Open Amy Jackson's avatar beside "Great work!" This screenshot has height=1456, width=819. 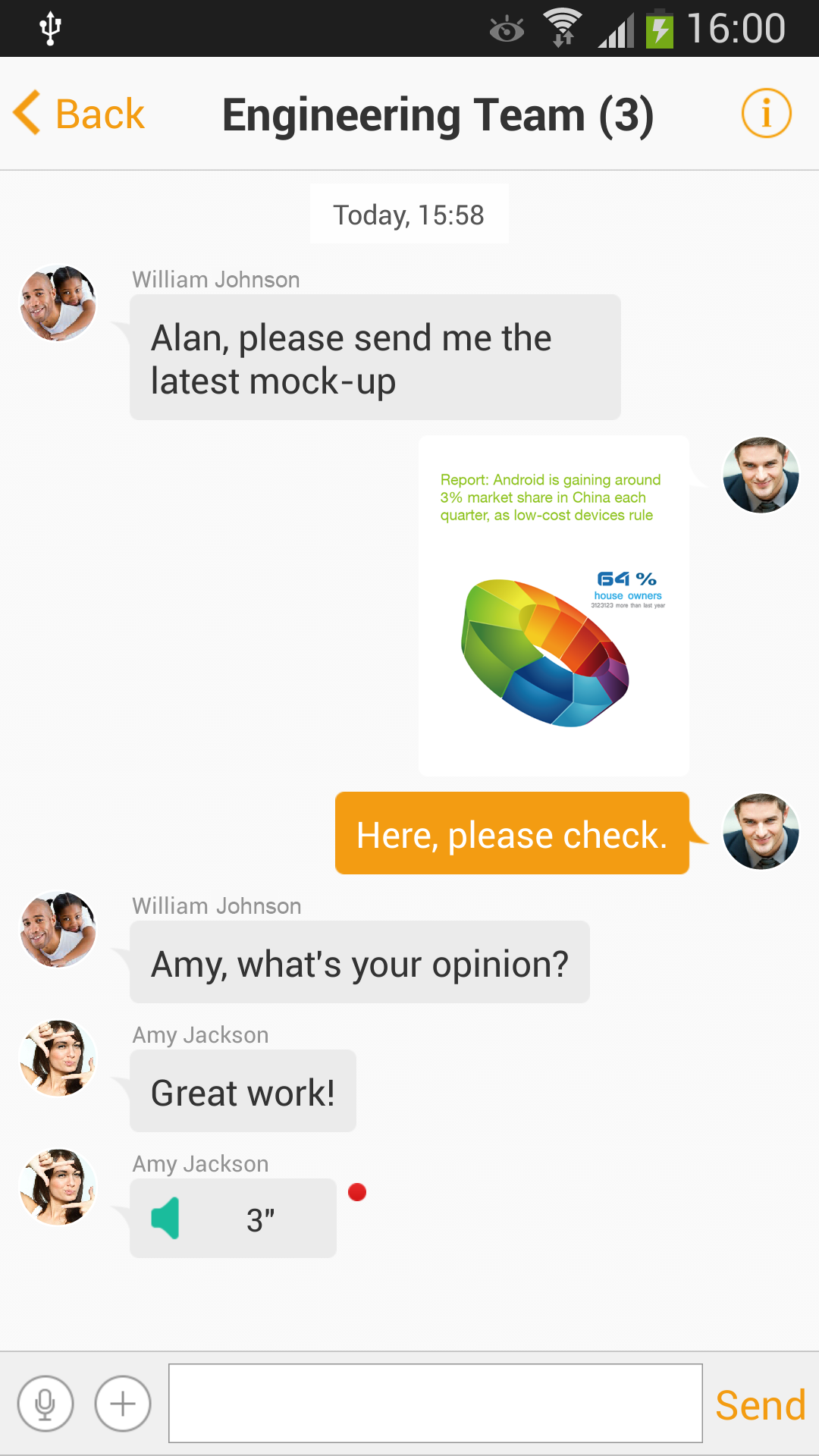coord(58,1058)
